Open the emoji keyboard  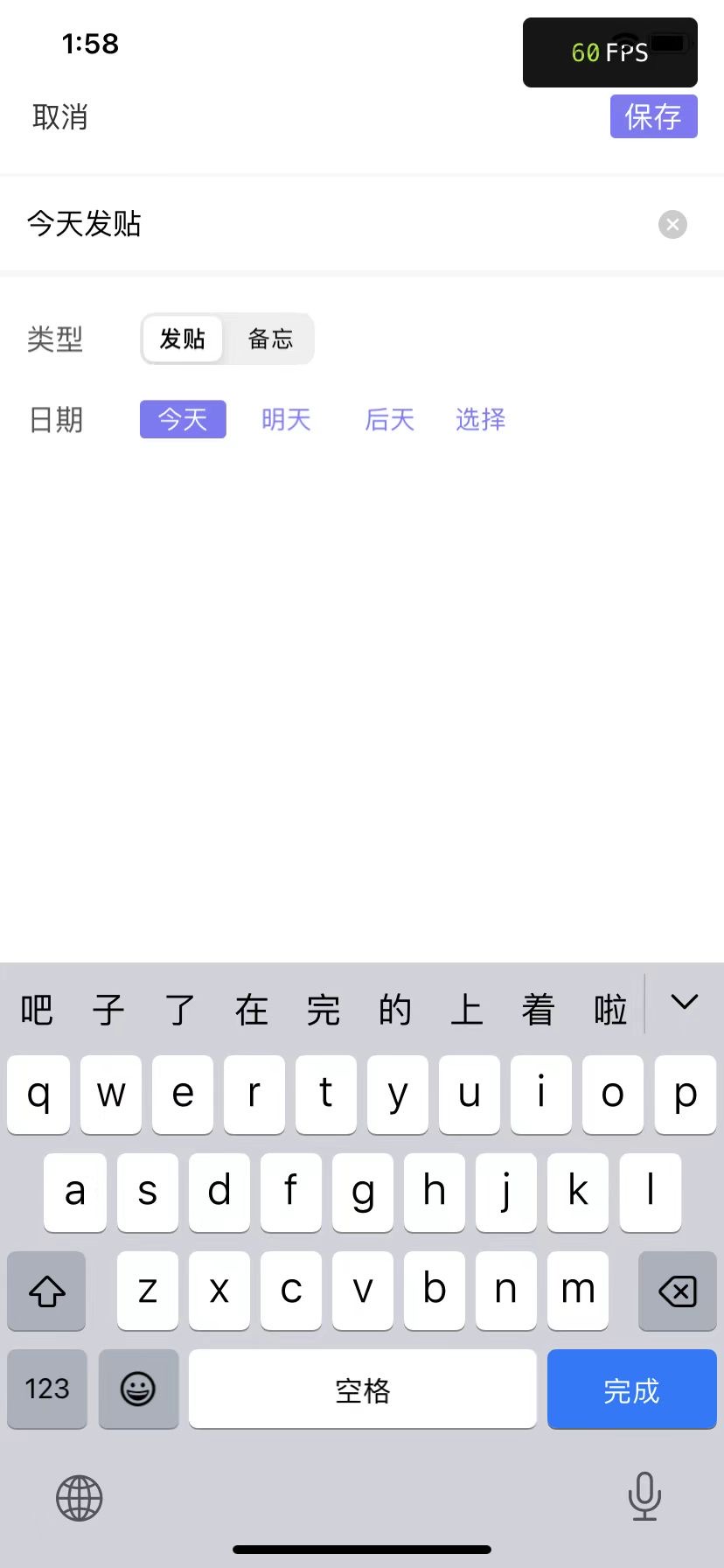point(138,1389)
